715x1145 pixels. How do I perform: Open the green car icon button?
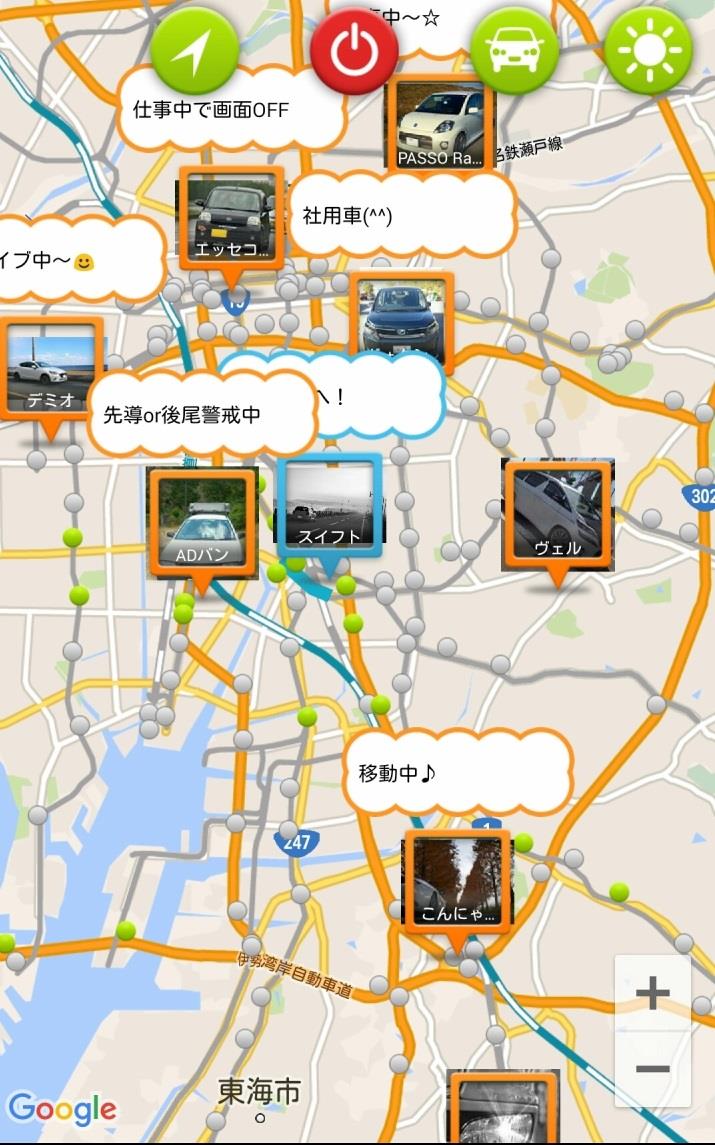(x=514, y=50)
